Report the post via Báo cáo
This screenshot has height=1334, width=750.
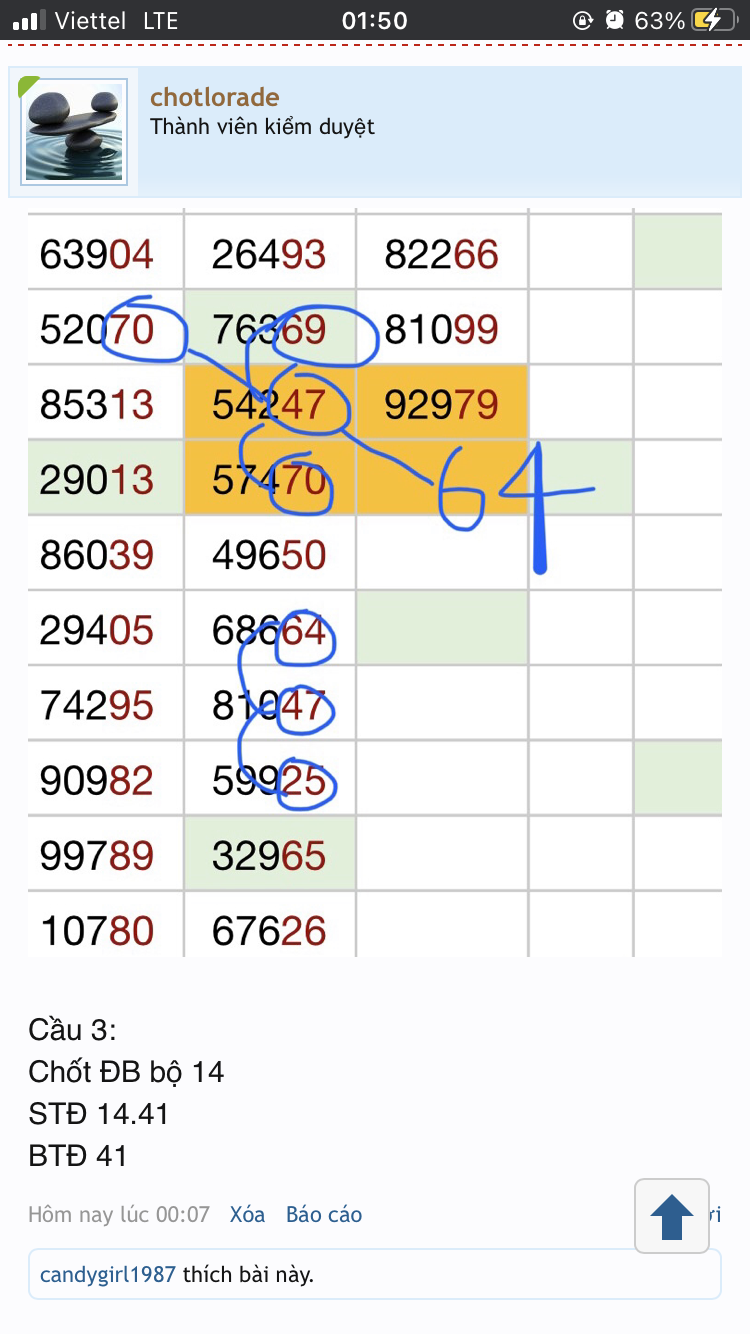click(x=324, y=1214)
